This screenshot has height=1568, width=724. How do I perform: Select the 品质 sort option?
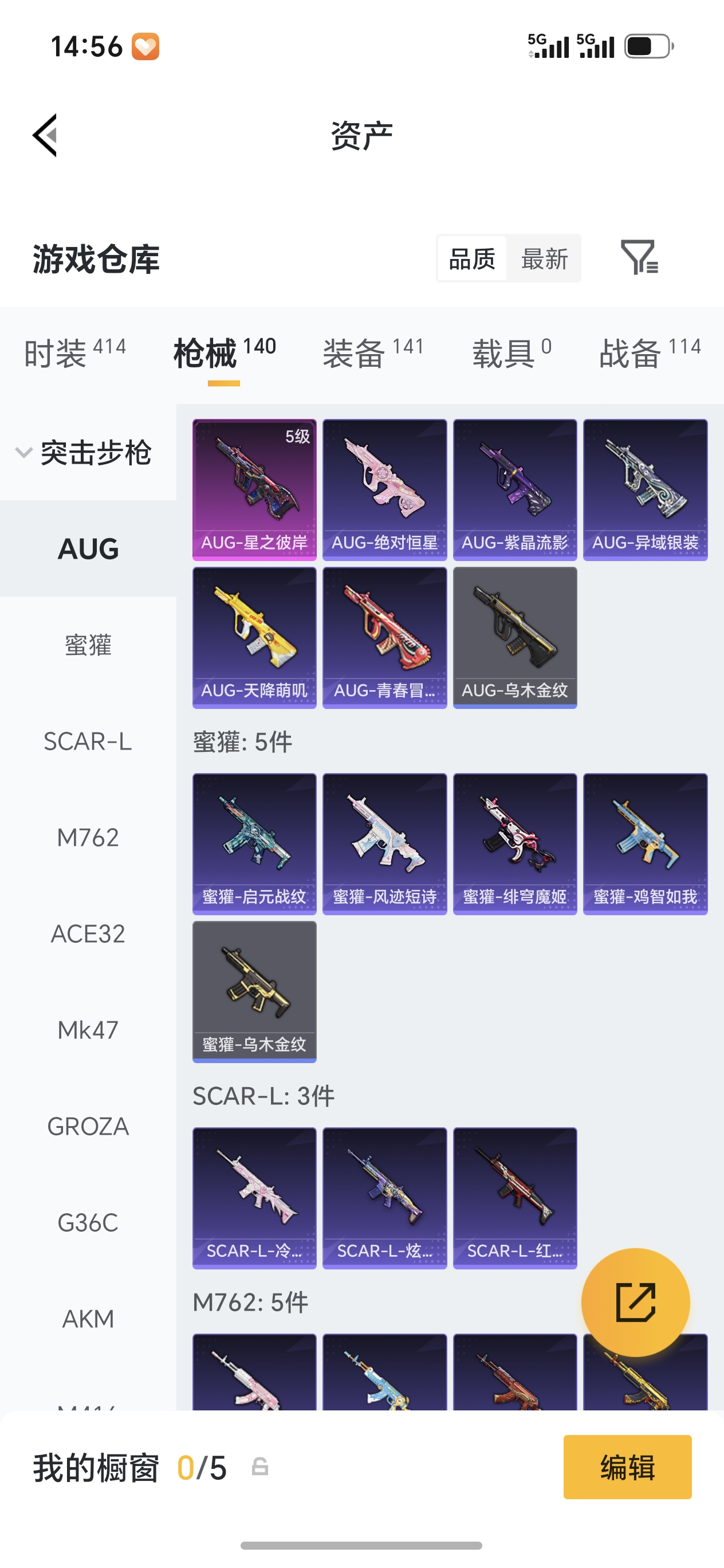(472, 258)
